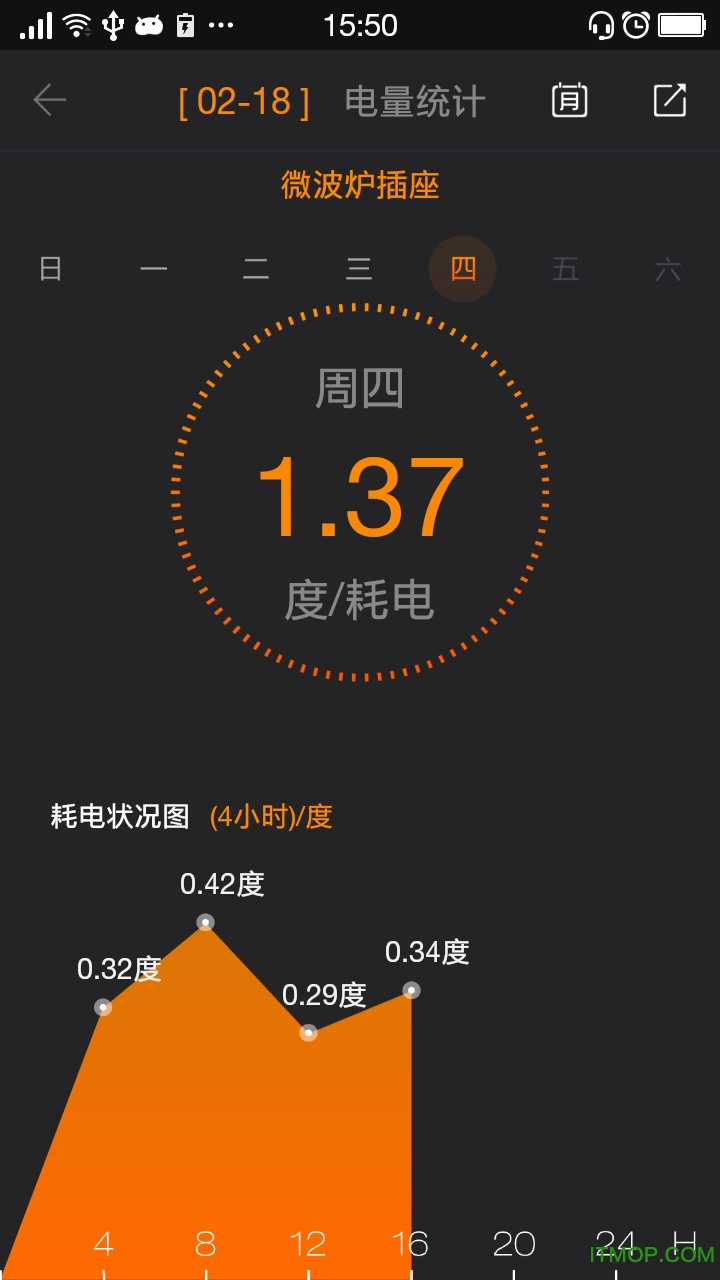
Task: Share the power statistics
Action: (x=669, y=100)
